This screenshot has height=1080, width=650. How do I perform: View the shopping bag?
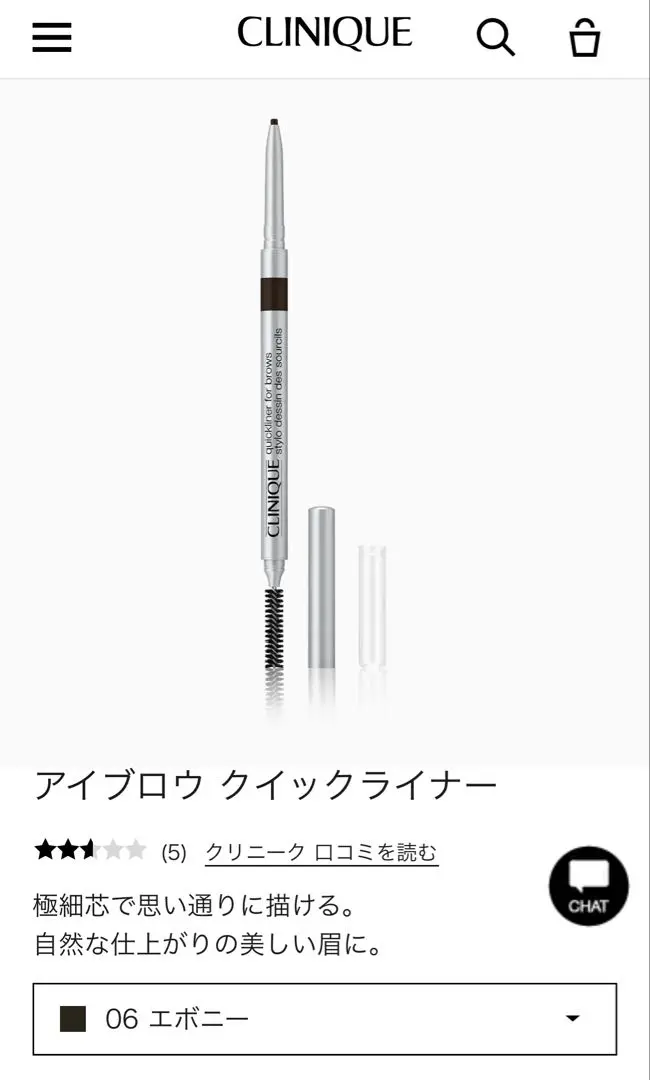tap(585, 37)
